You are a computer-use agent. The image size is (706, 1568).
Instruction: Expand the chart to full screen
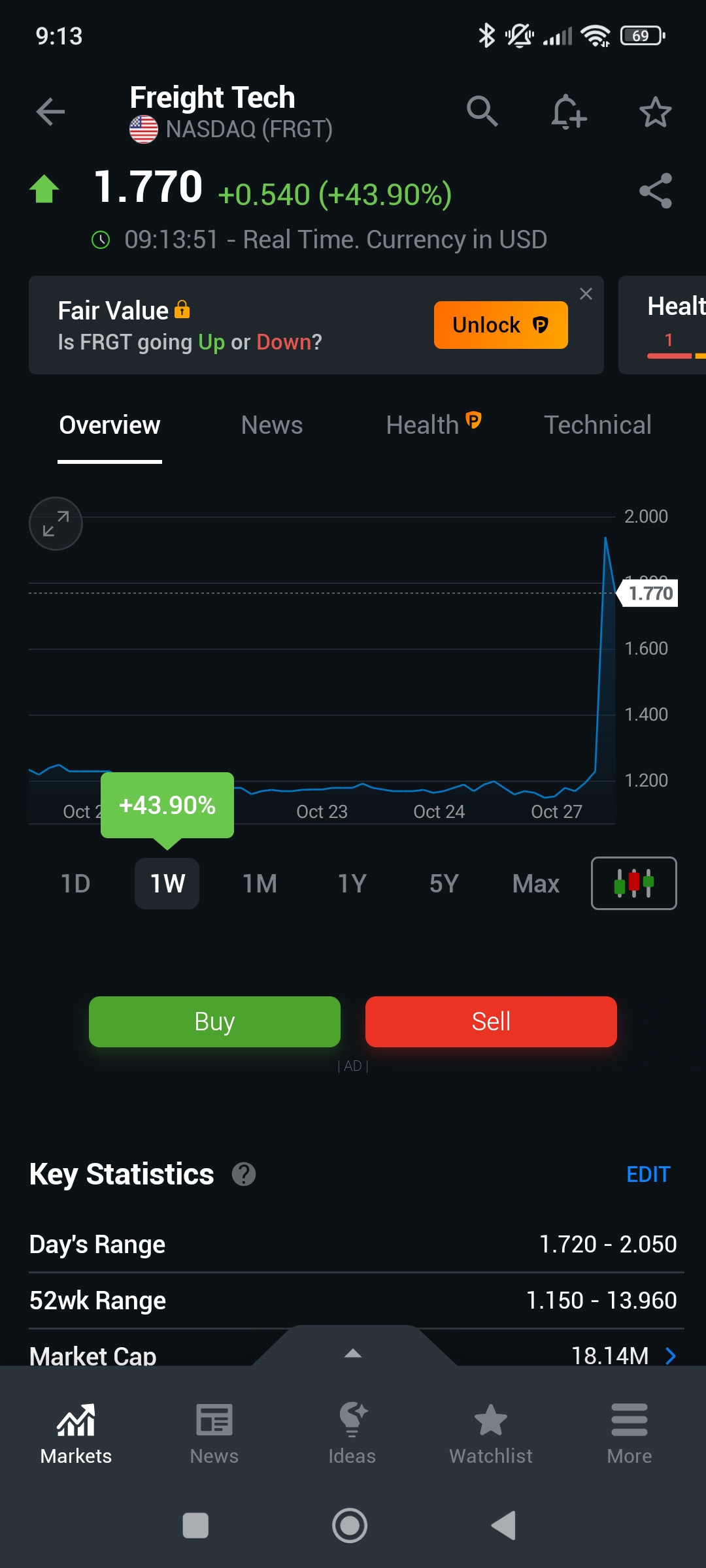(56, 523)
